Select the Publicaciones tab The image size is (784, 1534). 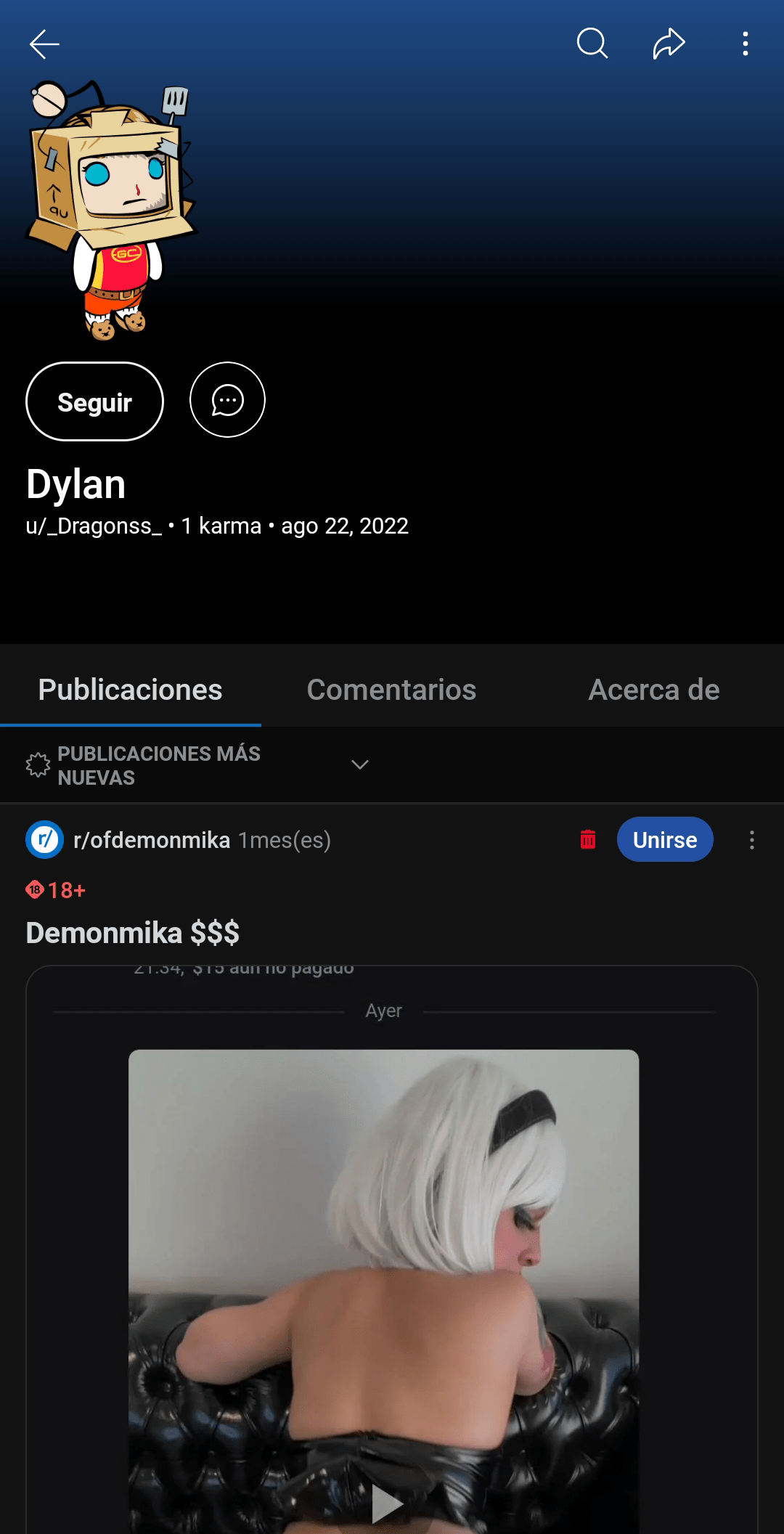[x=130, y=690]
